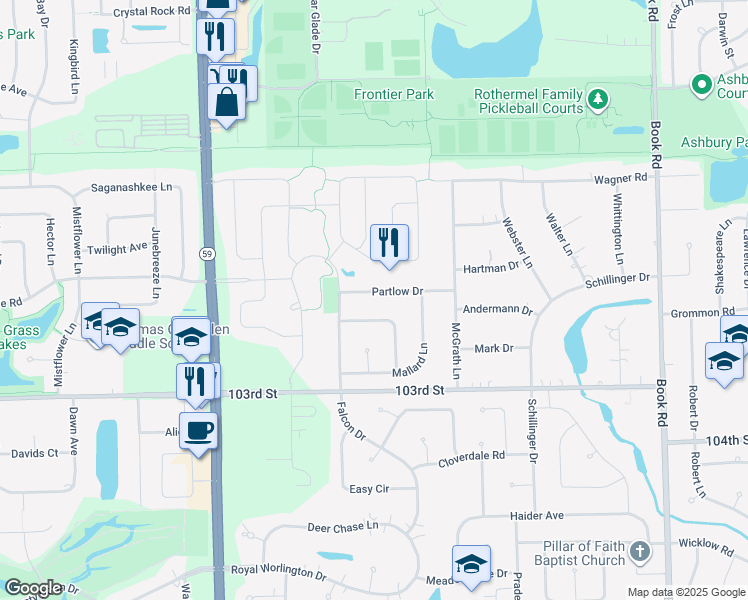Screen dimensions: 748x600
Task: Select the school marker below Deer Chase Ln
Action: point(471,565)
